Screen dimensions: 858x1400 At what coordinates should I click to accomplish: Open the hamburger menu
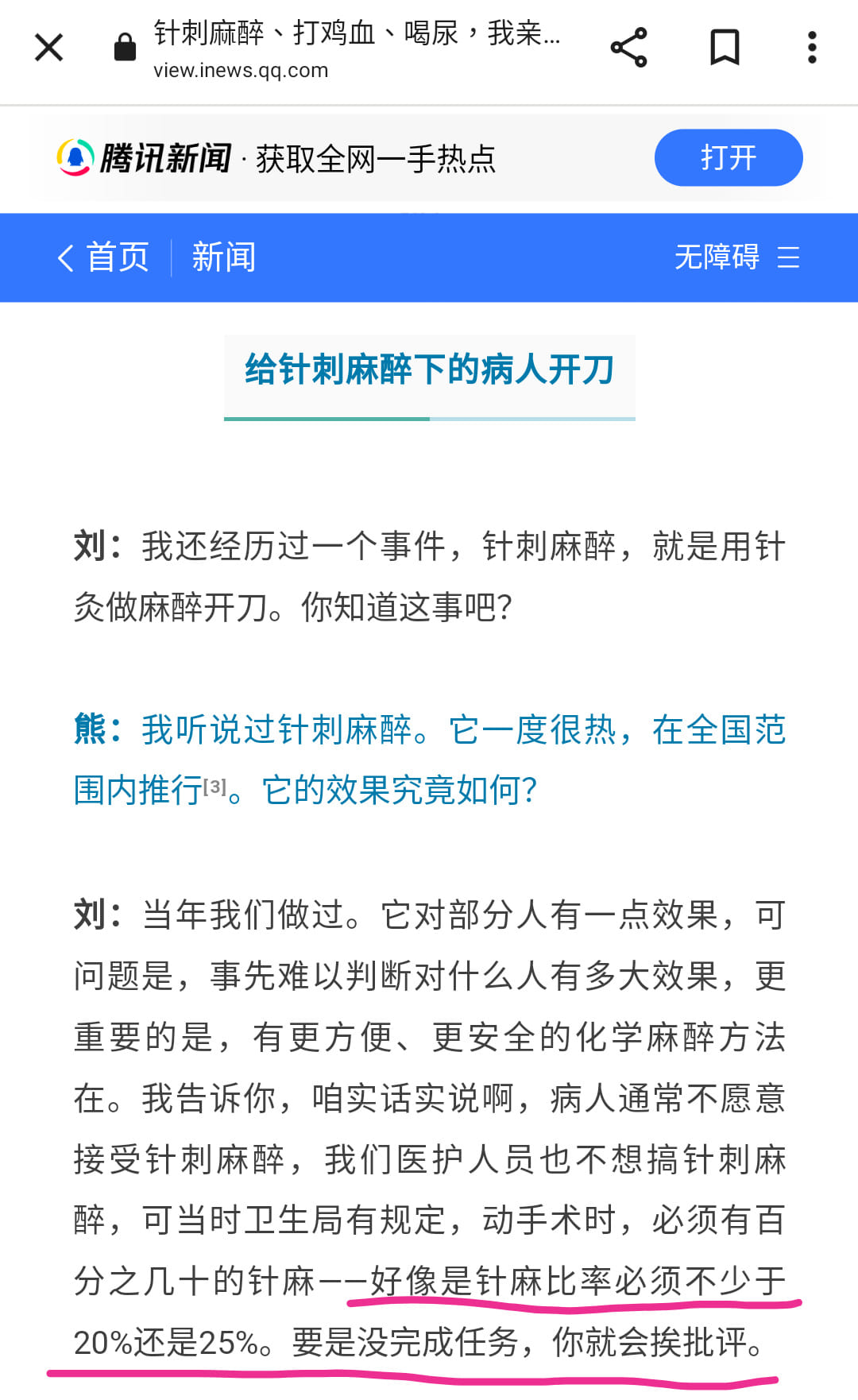click(x=788, y=257)
